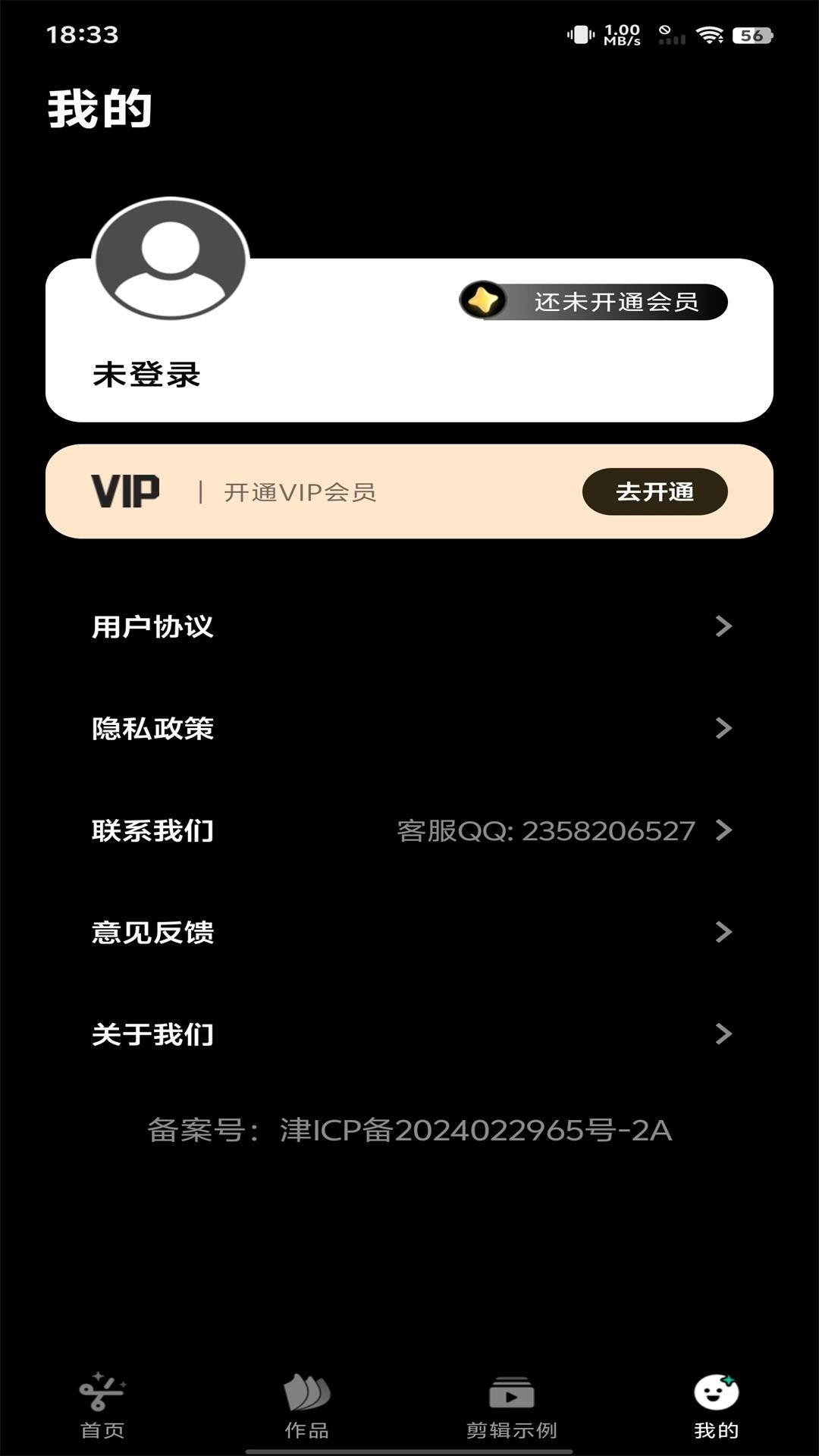
Task: Click the VIP logo in the banner
Action: click(x=126, y=491)
